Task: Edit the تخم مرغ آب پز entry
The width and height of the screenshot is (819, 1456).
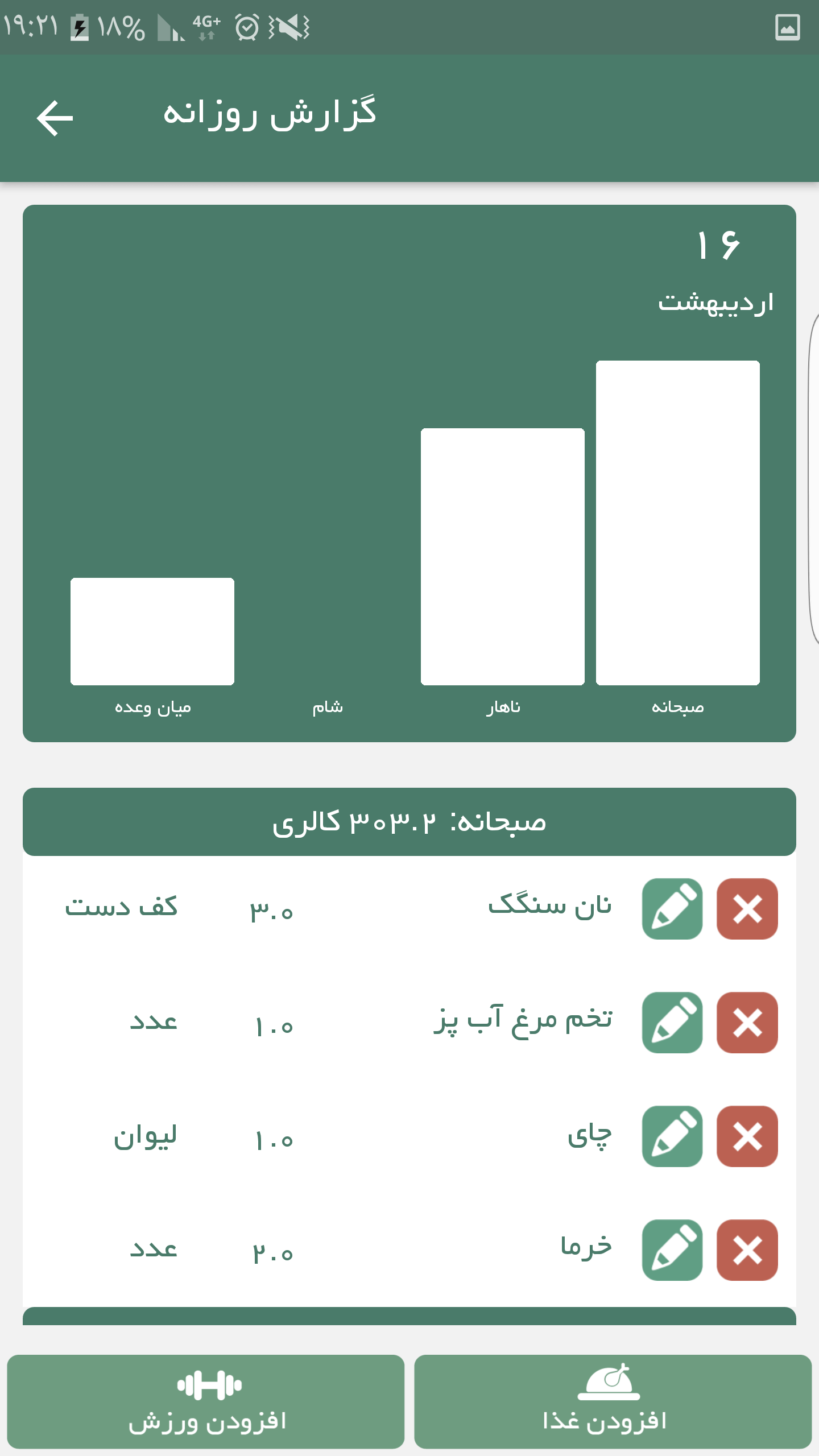Action: [672, 1022]
